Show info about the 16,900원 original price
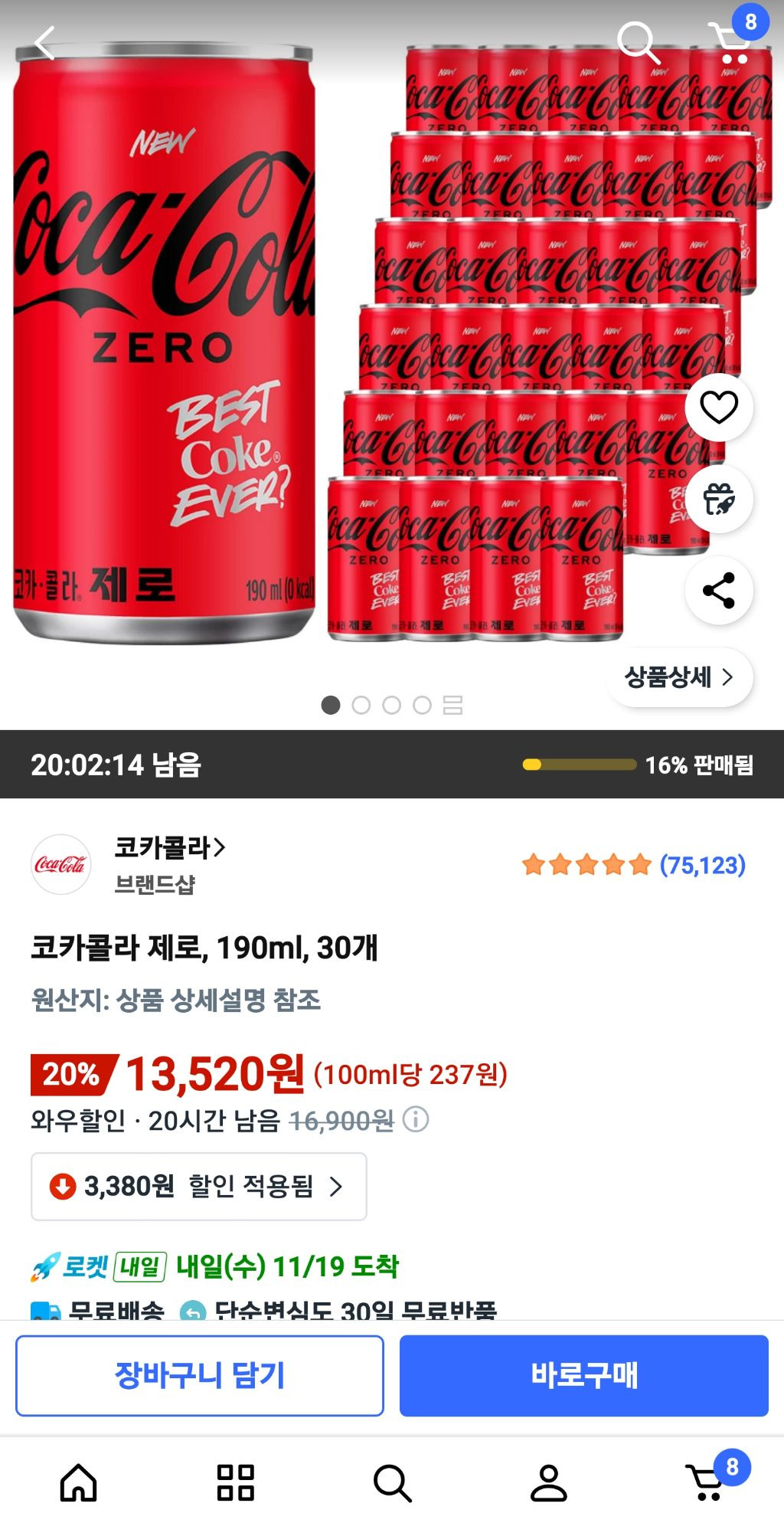Image resolution: width=784 pixels, height=1536 pixels. click(x=416, y=1120)
